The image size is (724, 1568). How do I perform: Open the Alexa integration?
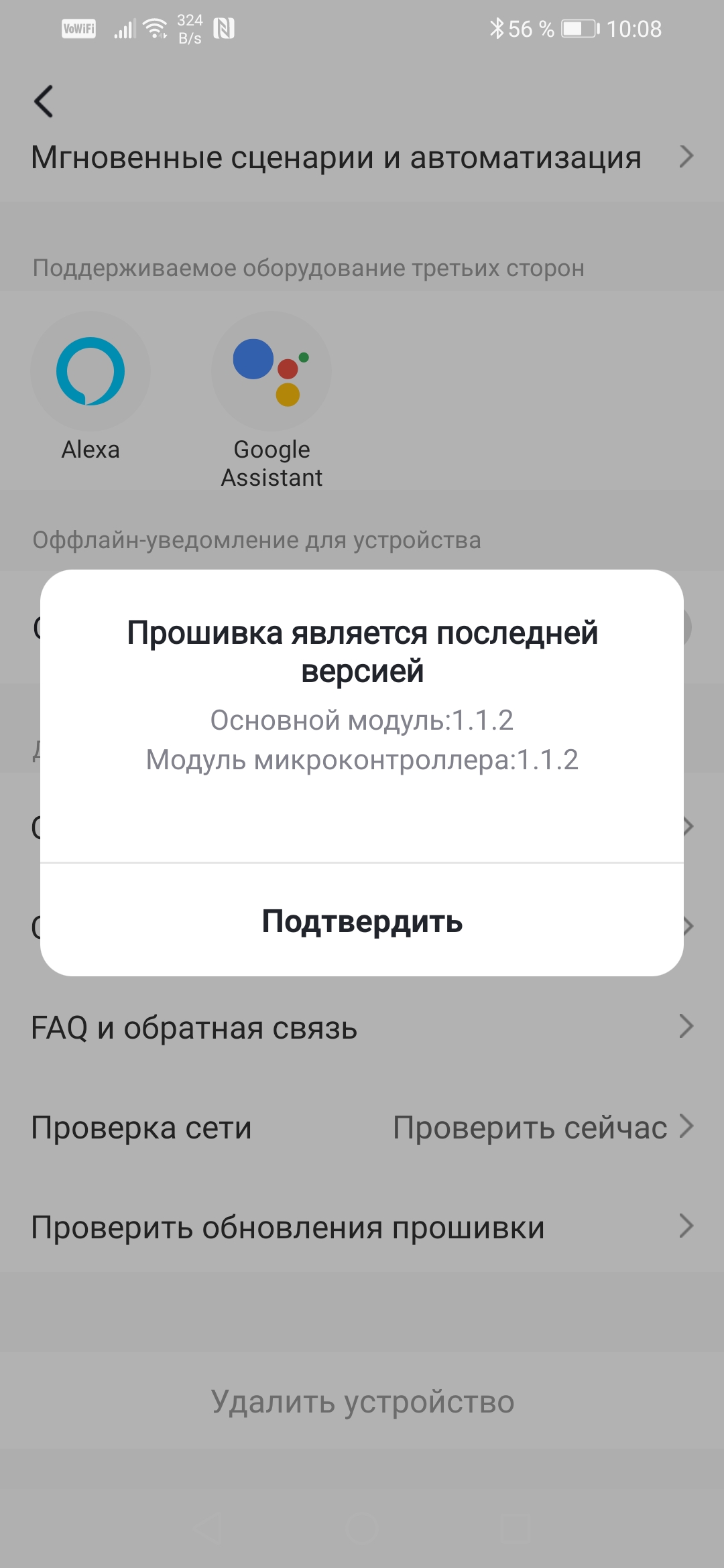pyautogui.click(x=90, y=372)
